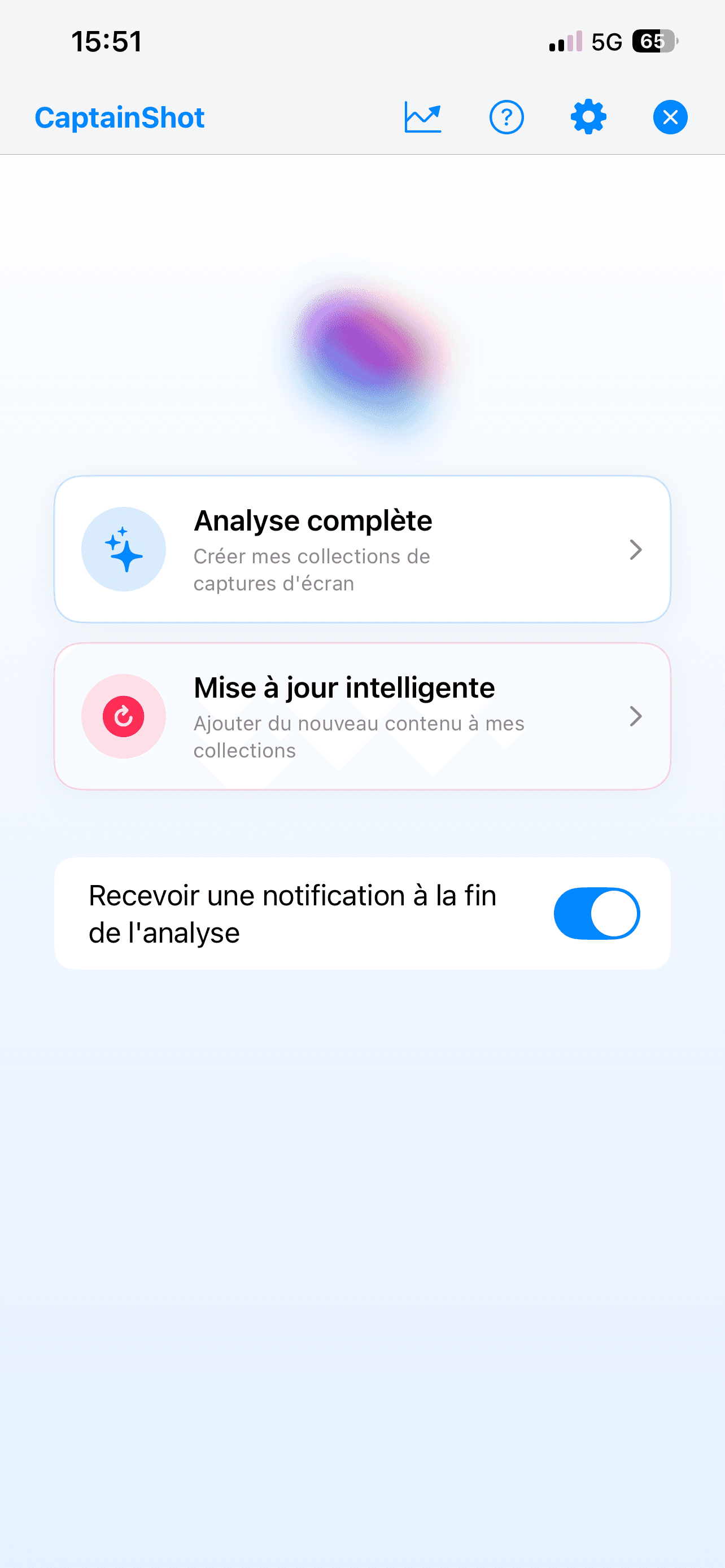This screenshot has width=725, height=1568.
Task: Open Mise à jour intelligente using its chevron
Action: click(637, 716)
